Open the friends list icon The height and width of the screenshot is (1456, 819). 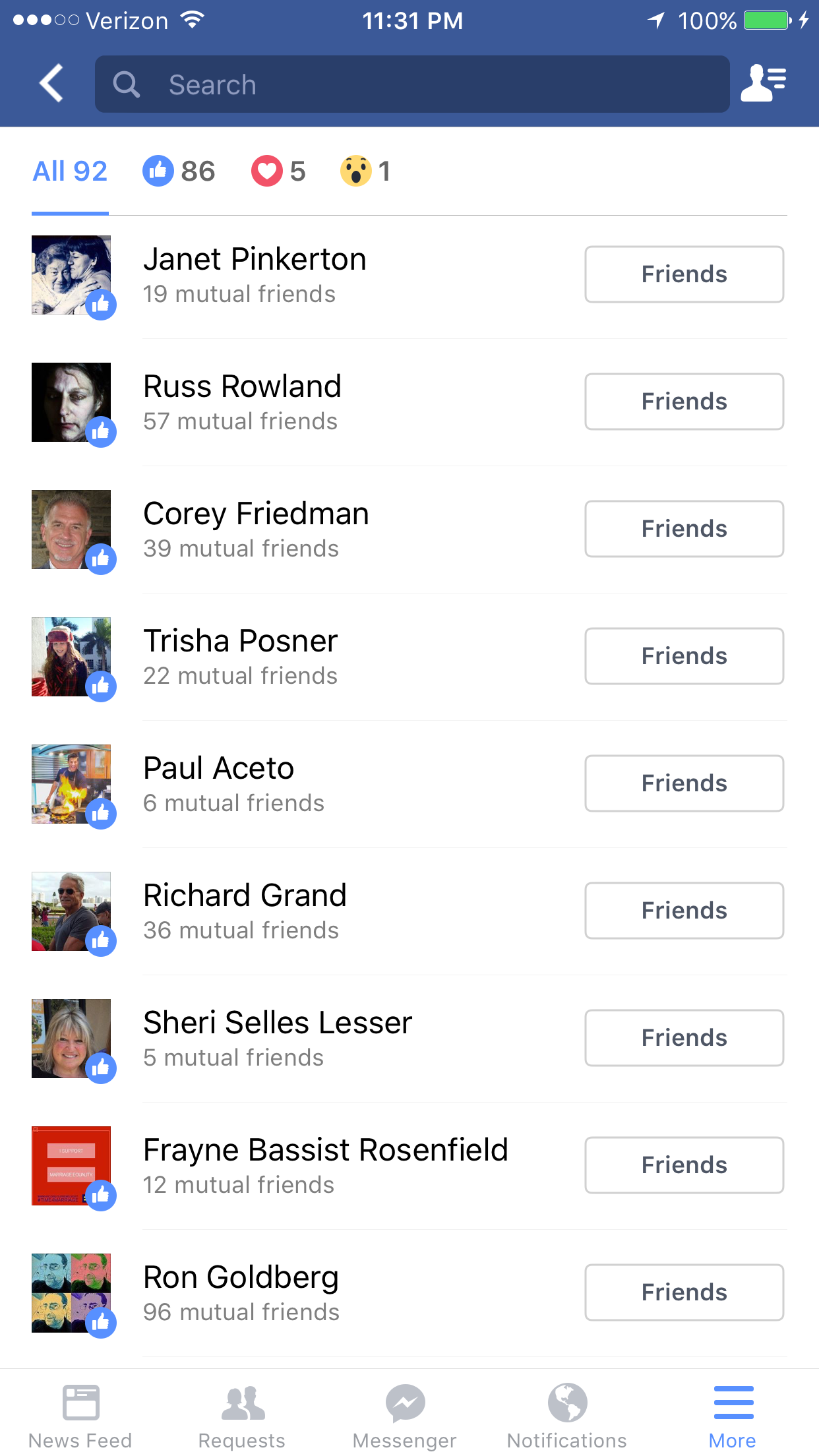pos(763,84)
